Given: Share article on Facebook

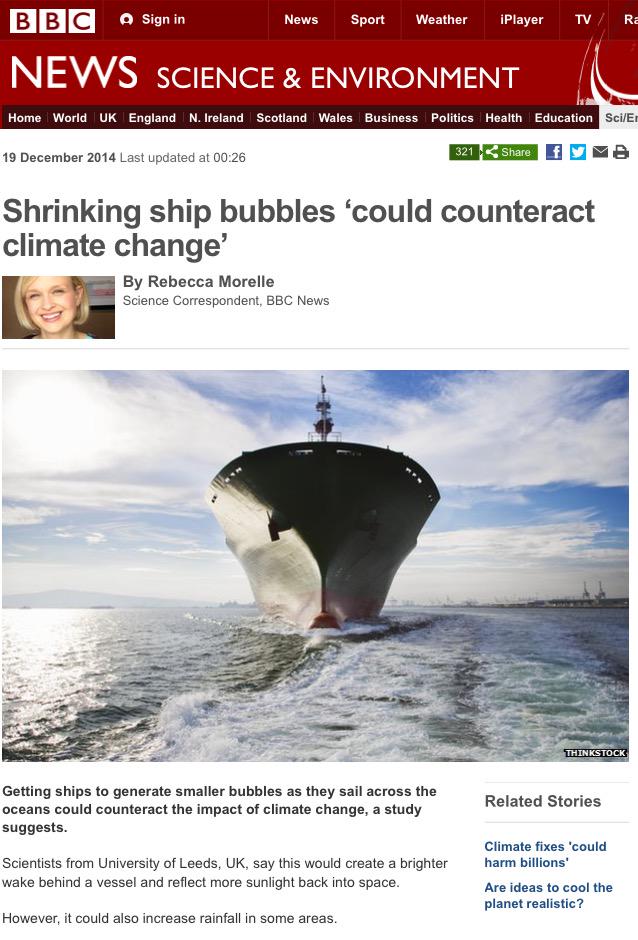Looking at the screenshot, I should click(x=553, y=152).
